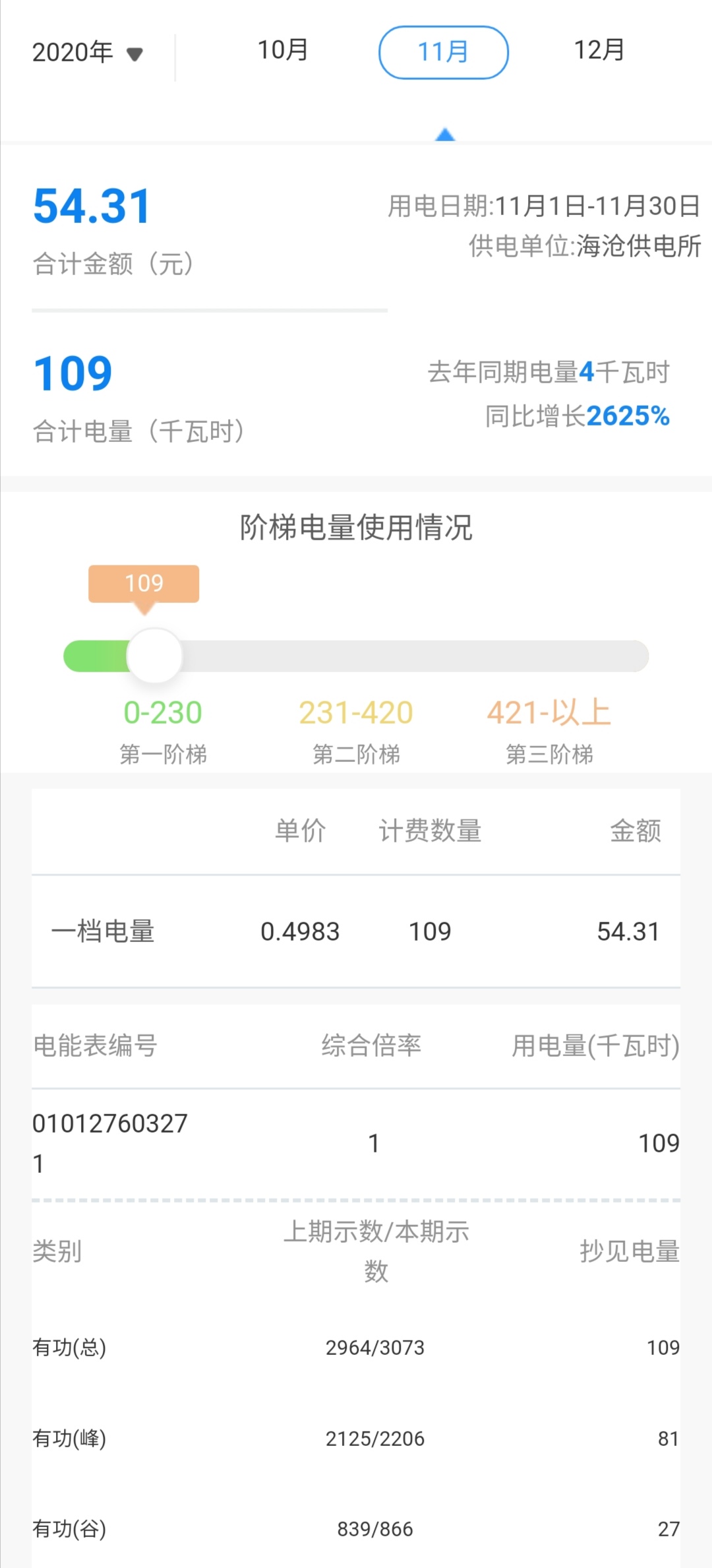The width and height of the screenshot is (712, 1568).
Task: Switch to the 10月 tab
Action: coord(283,51)
